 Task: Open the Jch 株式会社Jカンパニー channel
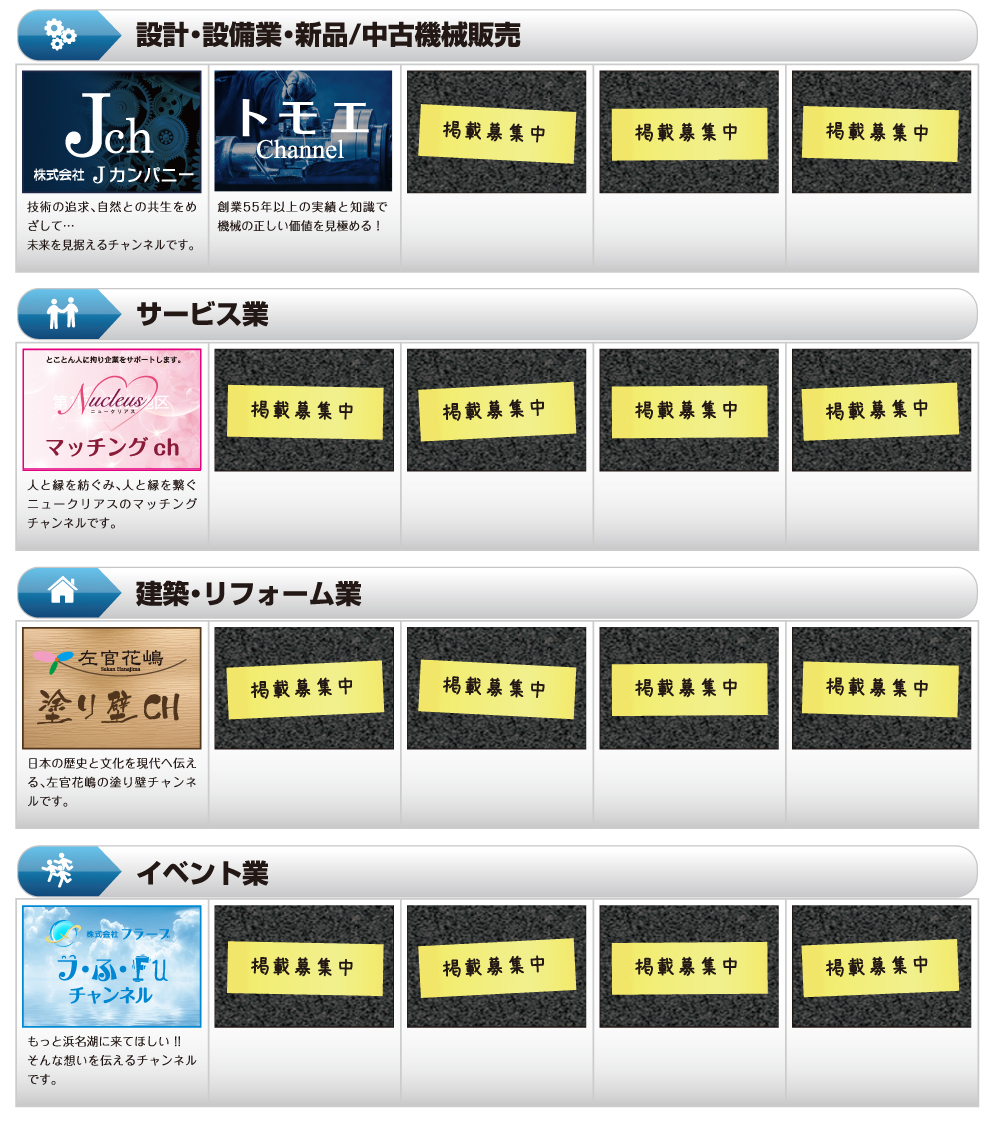point(112,131)
